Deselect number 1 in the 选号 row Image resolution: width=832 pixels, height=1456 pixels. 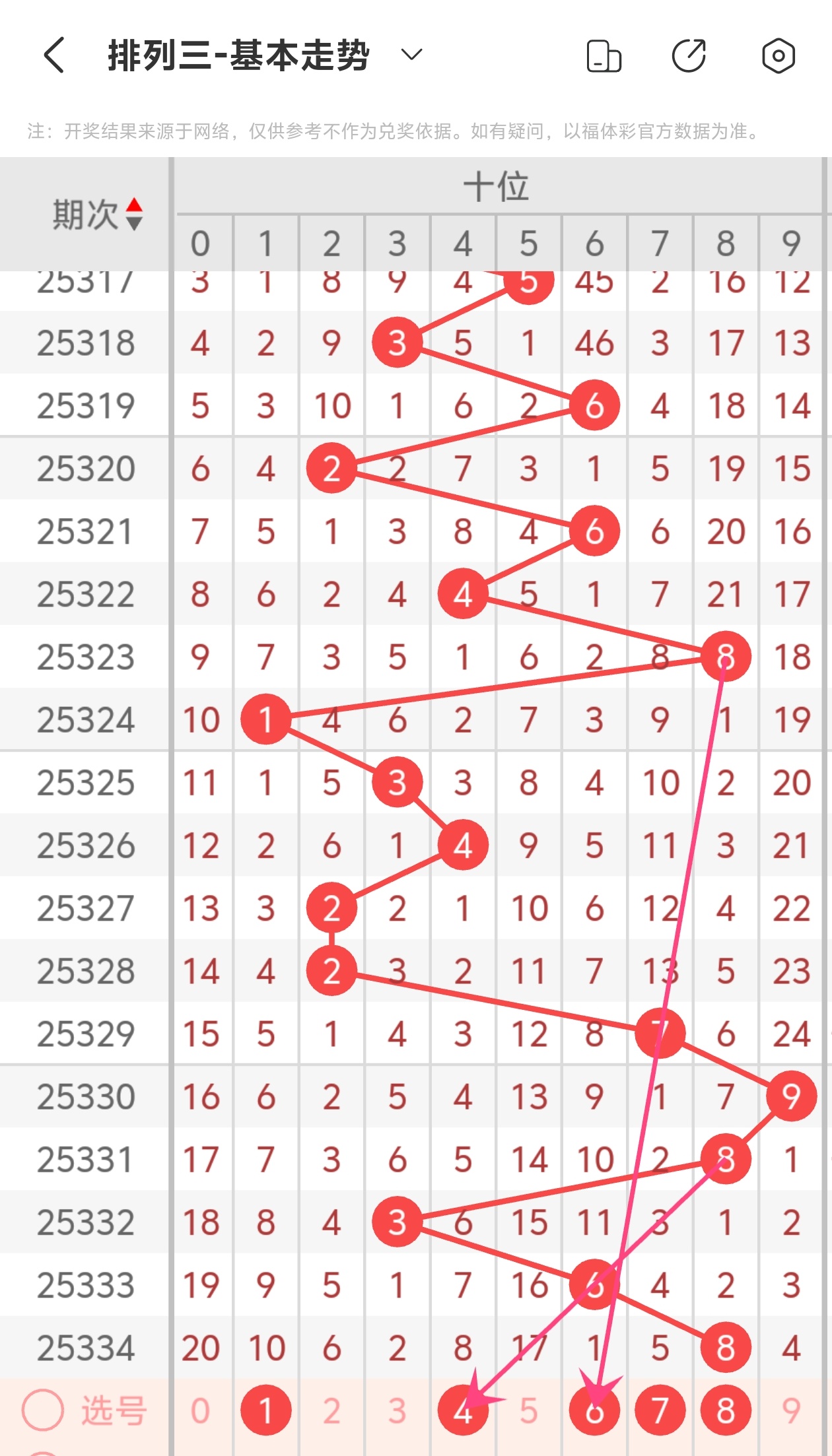click(265, 1411)
